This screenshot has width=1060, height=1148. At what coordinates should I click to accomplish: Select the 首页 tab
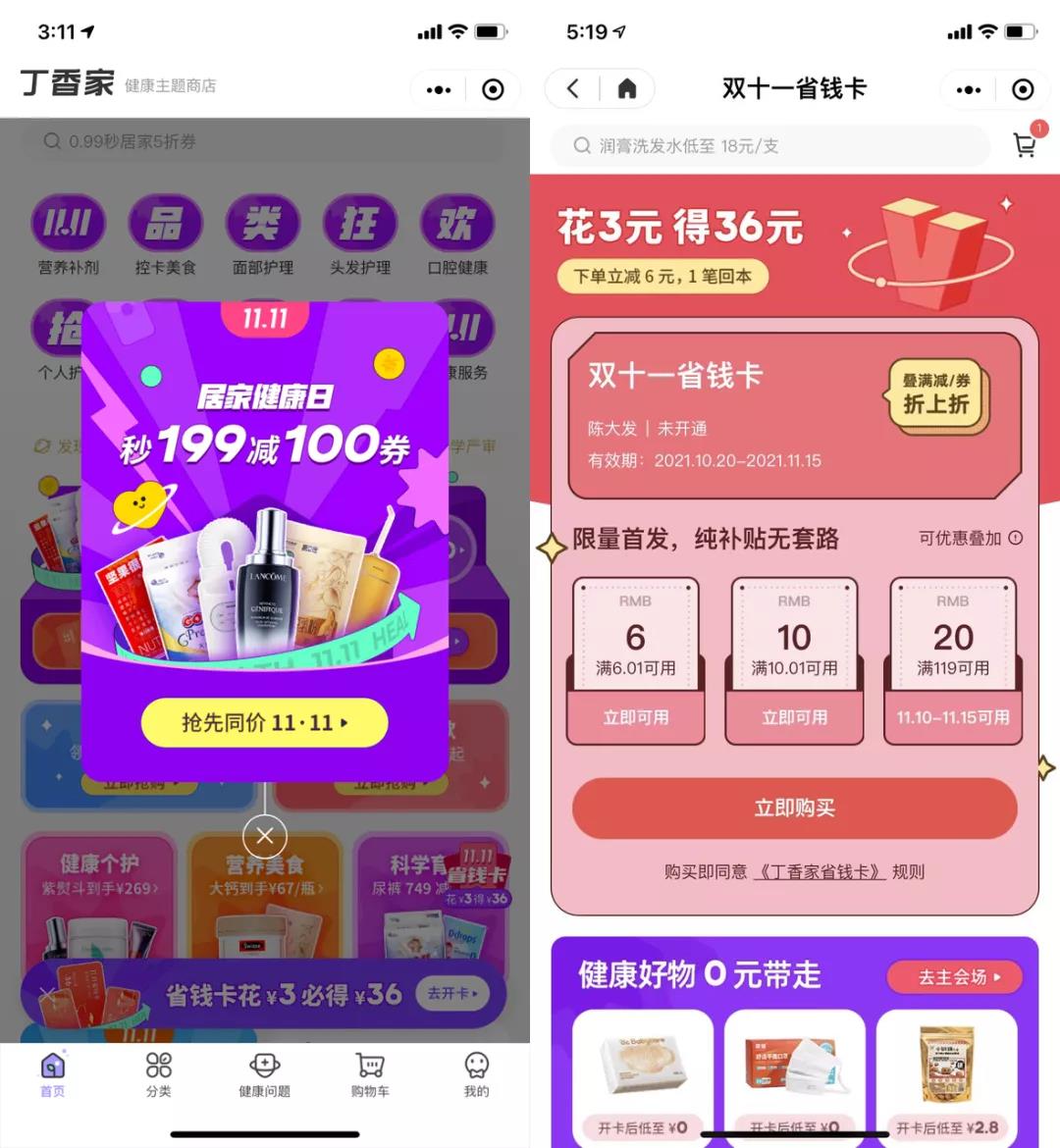[x=52, y=1074]
